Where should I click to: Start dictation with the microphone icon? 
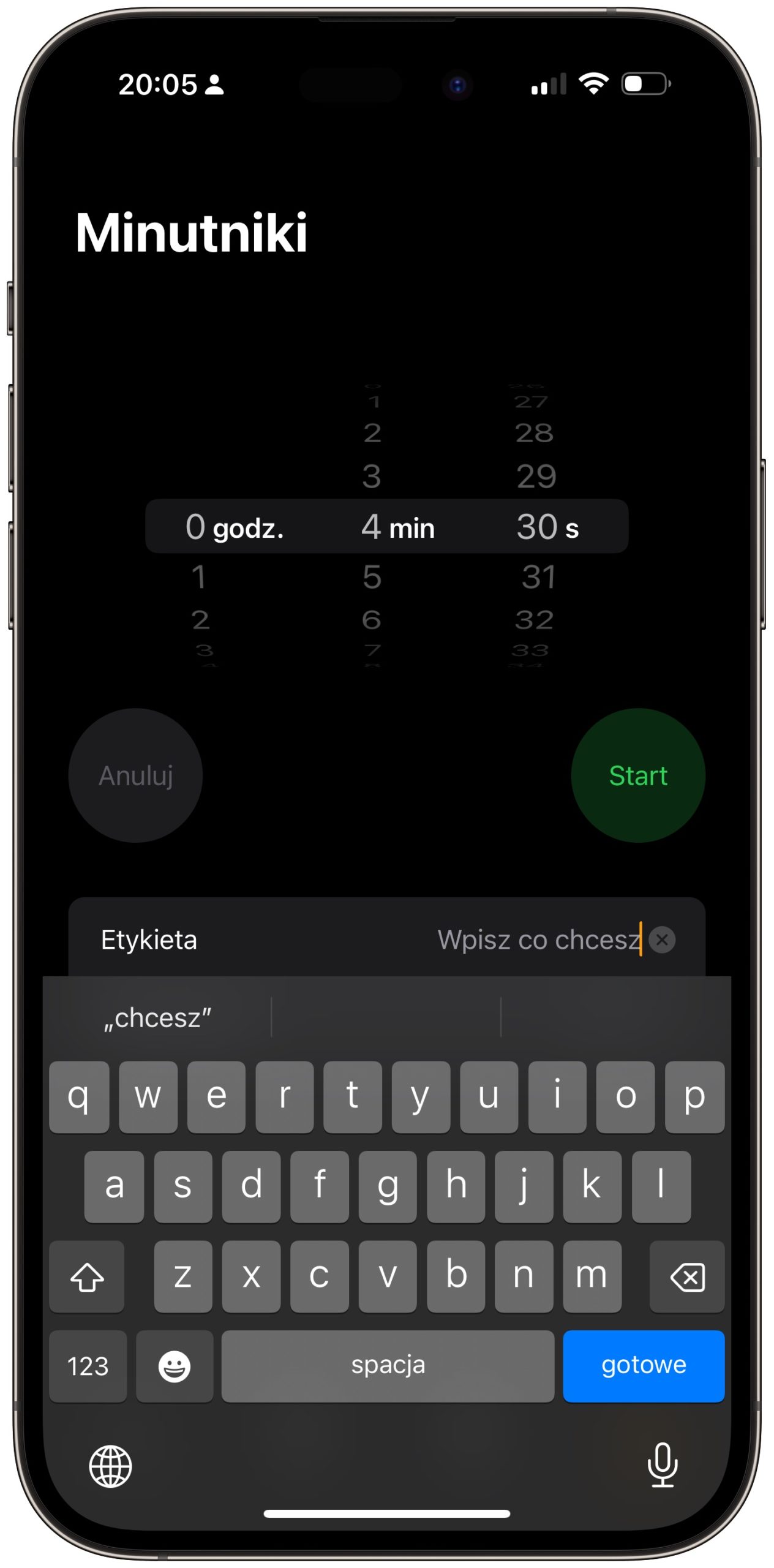pos(662,1464)
